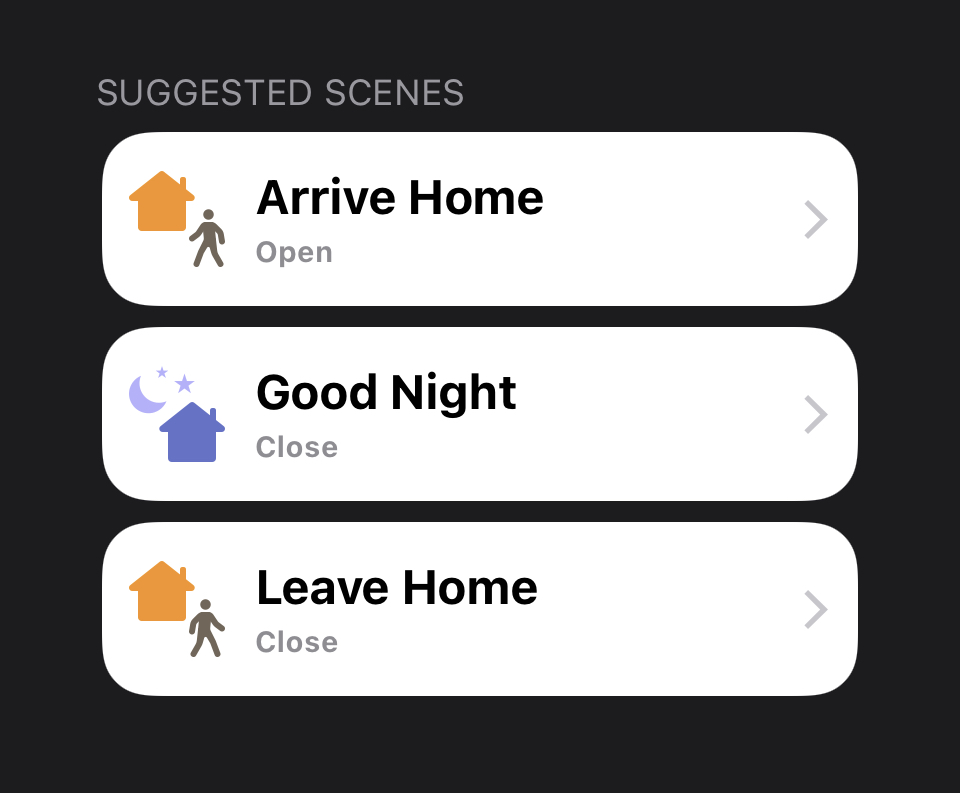
Task: Choose the Leave Home scene
Action: click(x=479, y=609)
